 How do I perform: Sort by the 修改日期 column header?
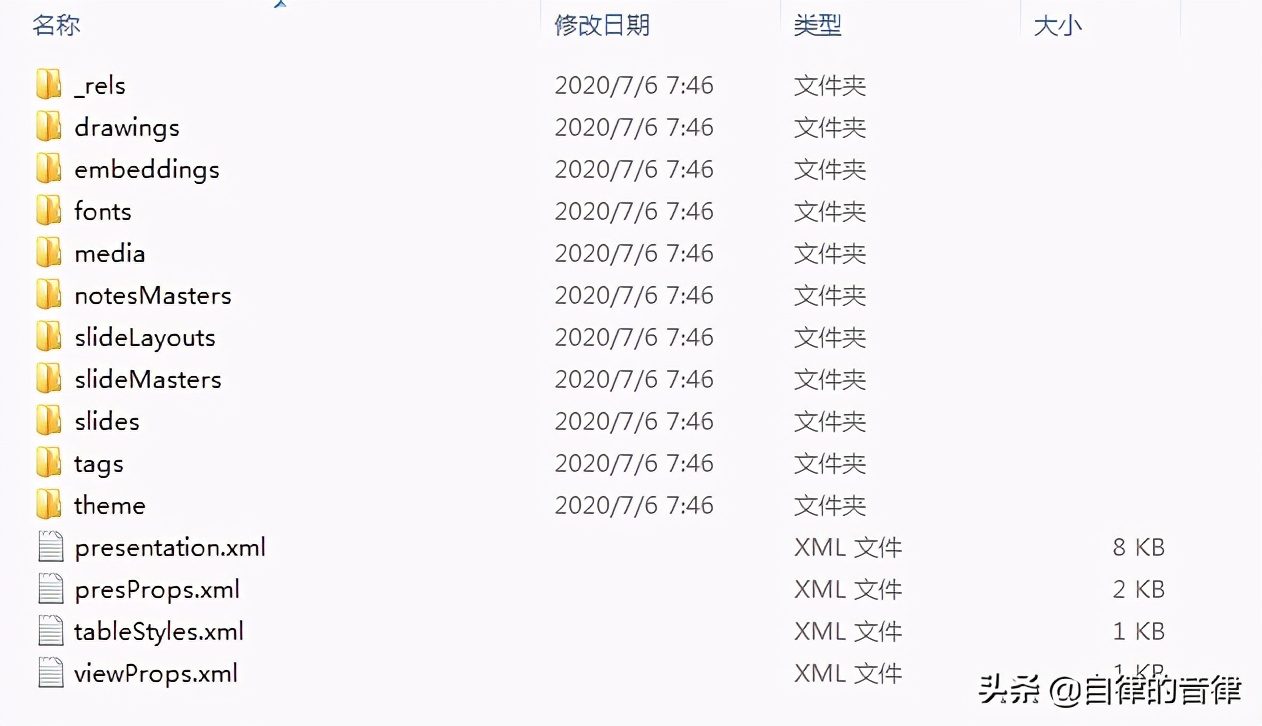[x=602, y=25]
